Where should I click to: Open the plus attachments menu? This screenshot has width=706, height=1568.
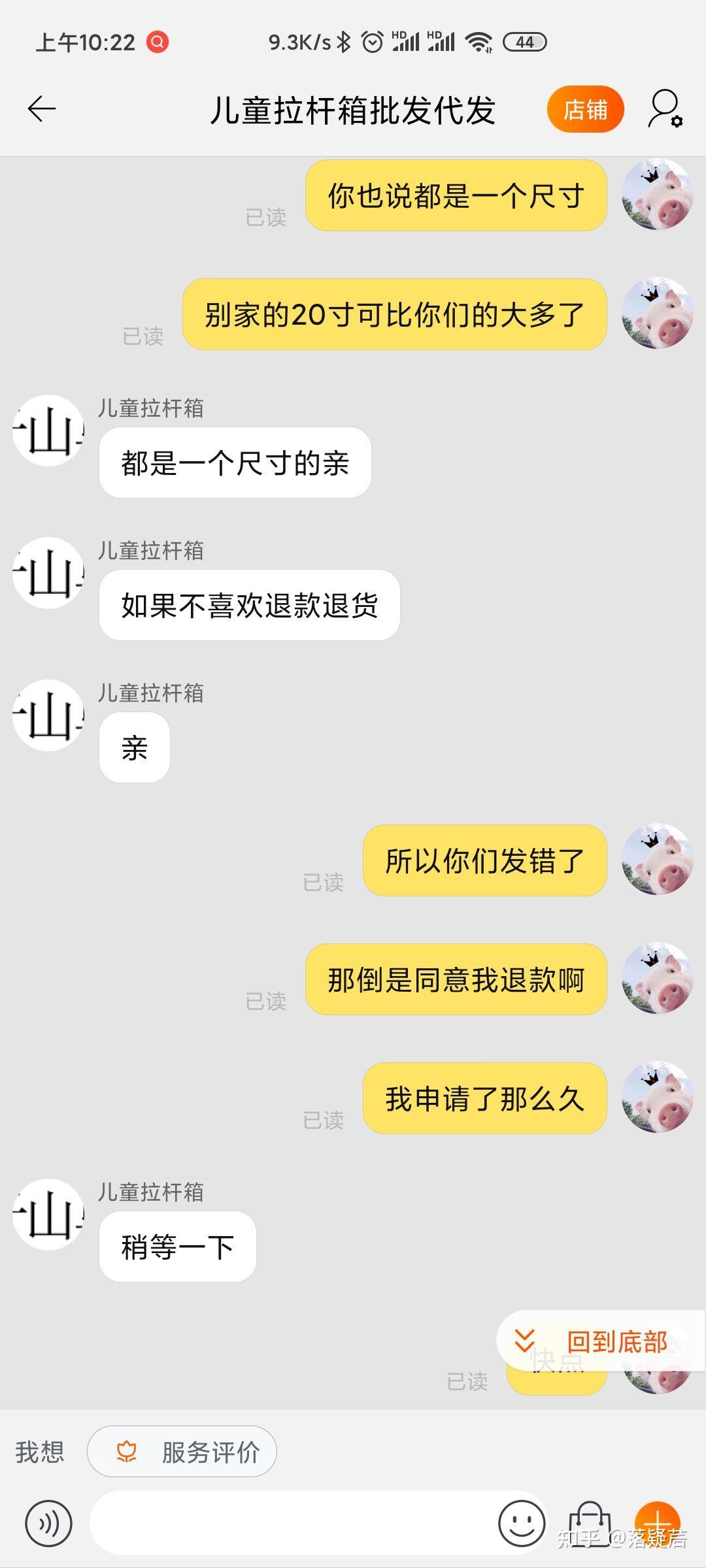coord(657,1524)
